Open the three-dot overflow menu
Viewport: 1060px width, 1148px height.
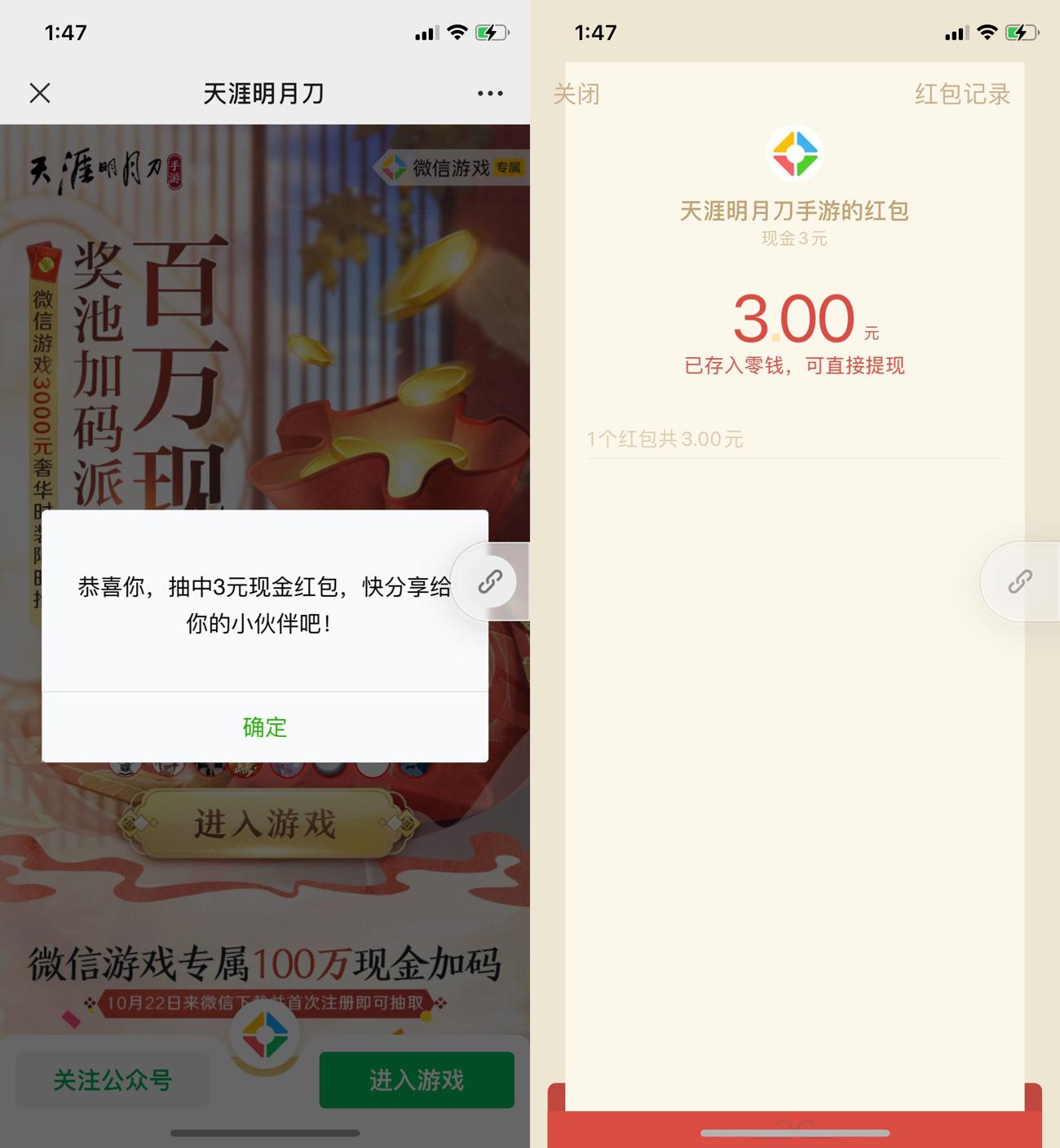click(490, 94)
